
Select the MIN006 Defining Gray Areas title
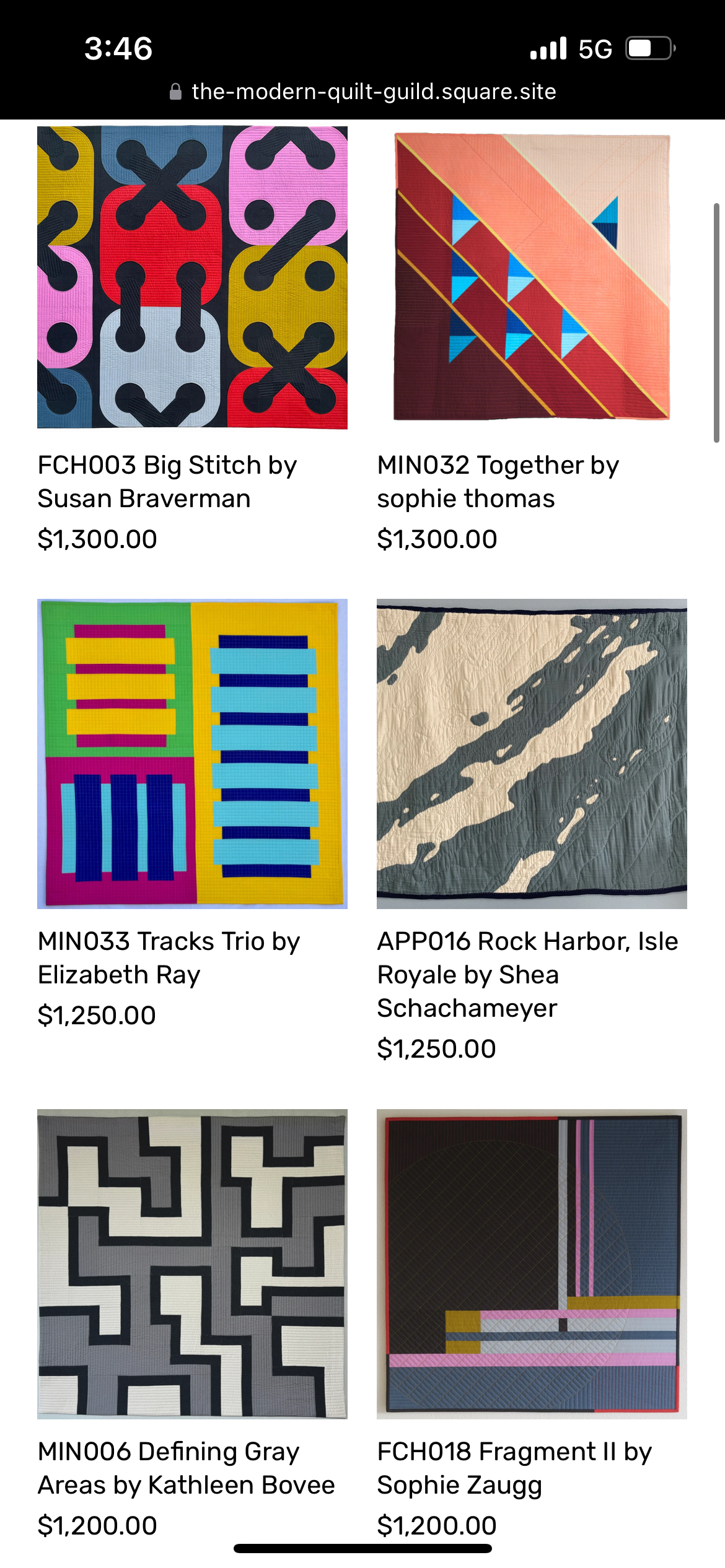point(186,1468)
